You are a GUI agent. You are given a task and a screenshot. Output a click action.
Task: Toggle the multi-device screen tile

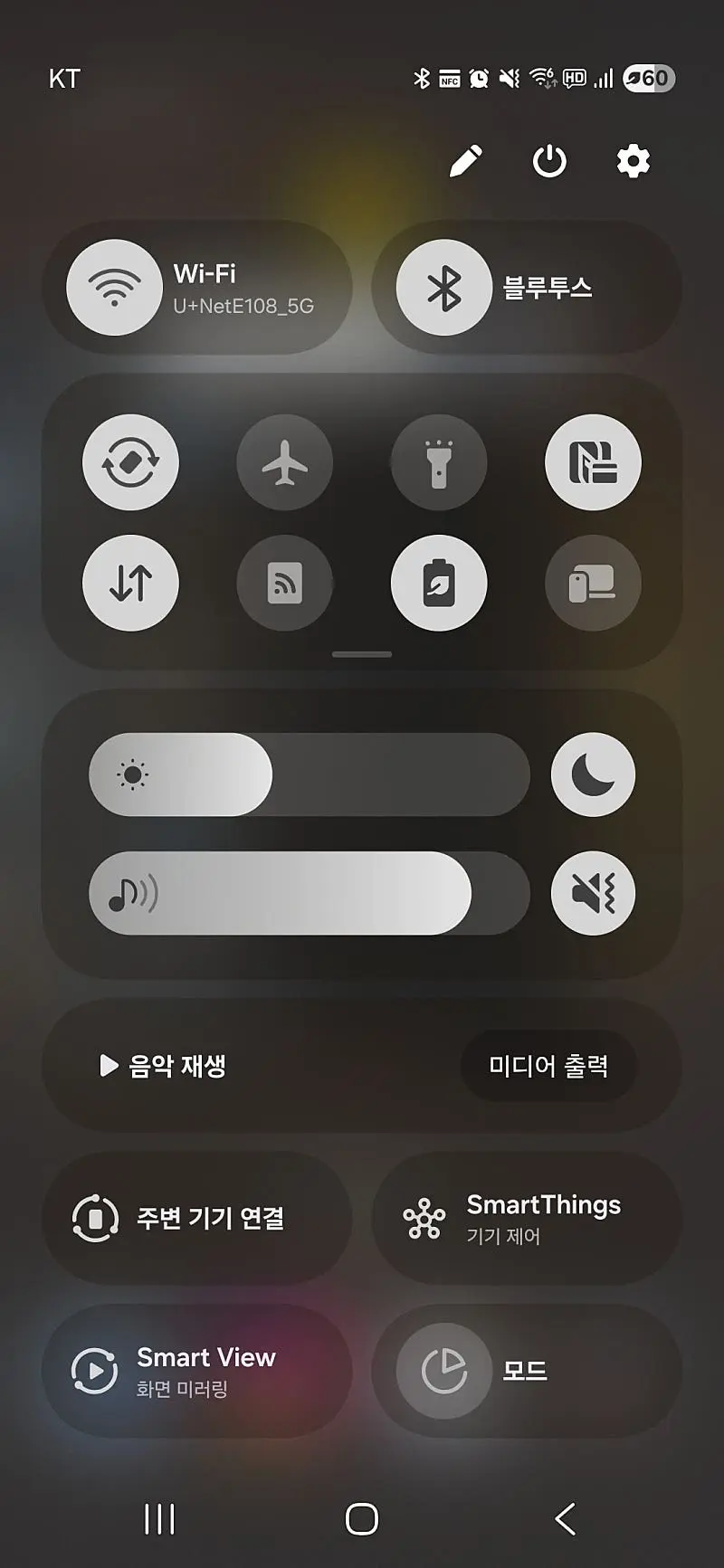(593, 583)
